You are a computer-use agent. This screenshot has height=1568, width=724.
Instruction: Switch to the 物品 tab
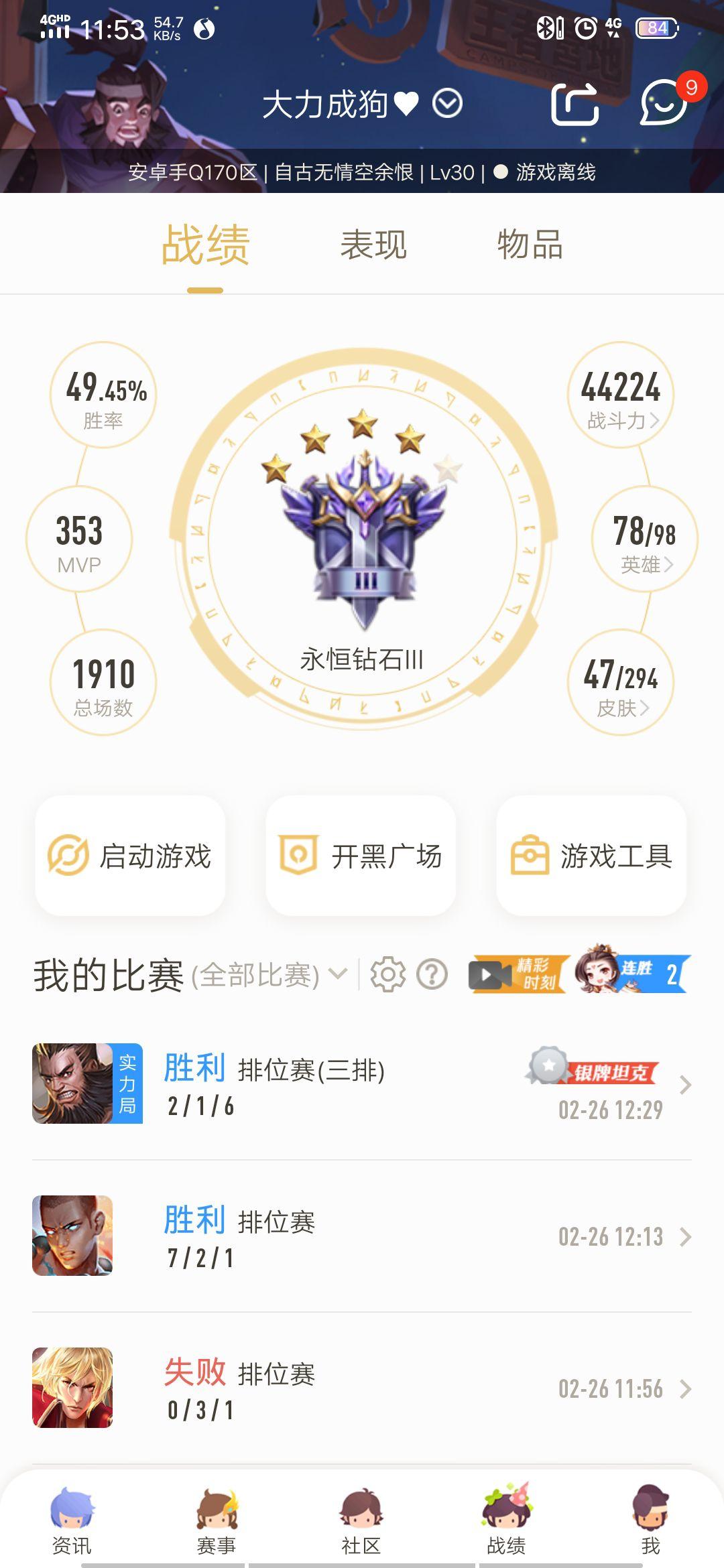click(x=530, y=245)
